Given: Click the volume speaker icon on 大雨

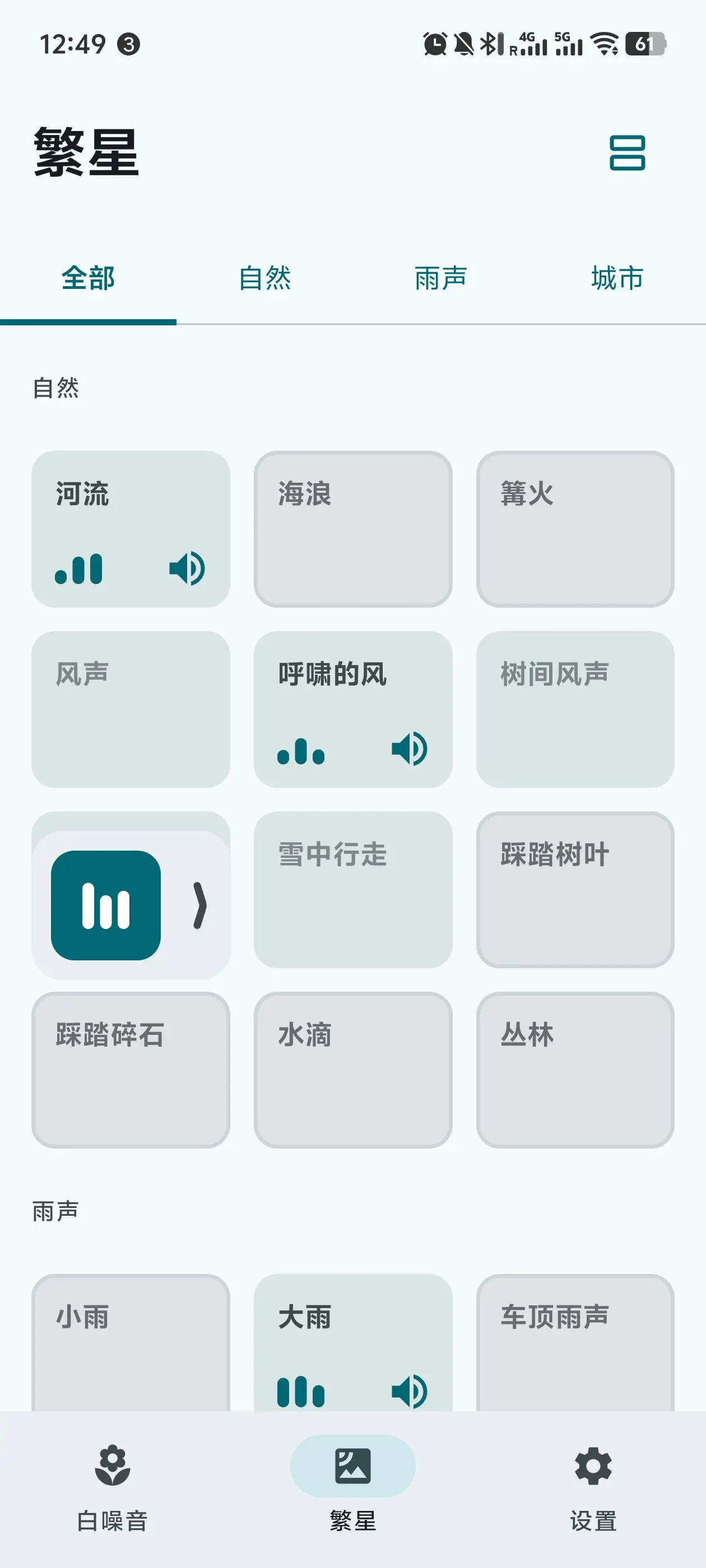Looking at the screenshot, I should [410, 1390].
